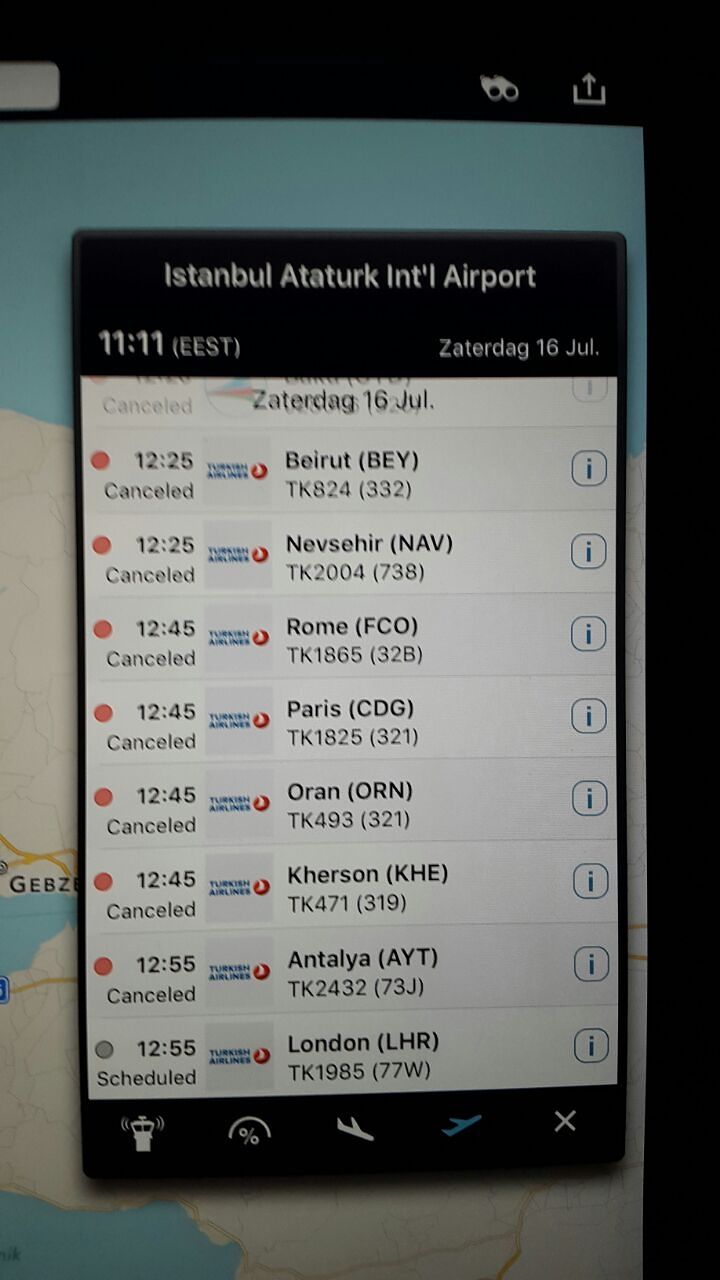This screenshot has height=1280, width=720.
Task: Tap the info icon for Kherson (KHE) flight
Action: pos(591,882)
